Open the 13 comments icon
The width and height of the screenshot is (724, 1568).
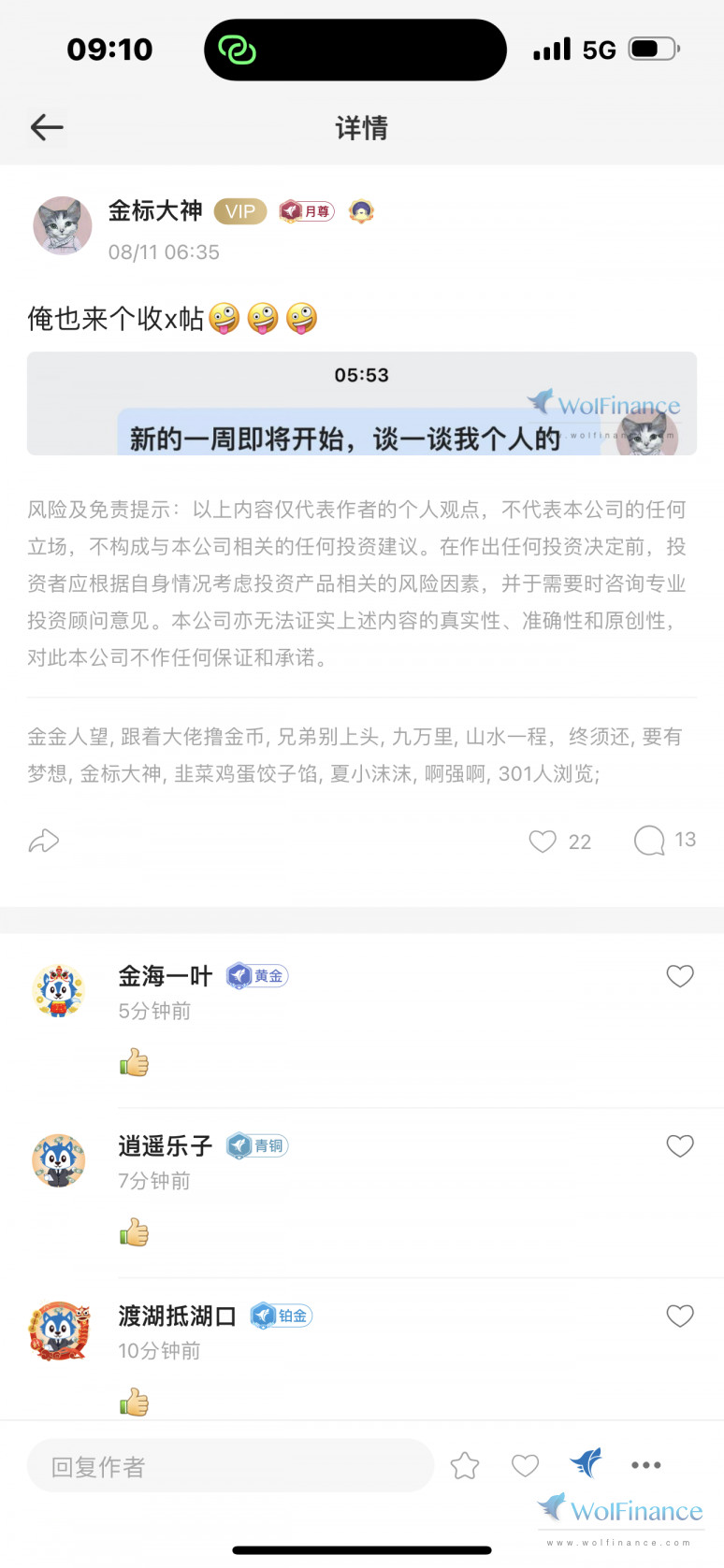coord(649,841)
